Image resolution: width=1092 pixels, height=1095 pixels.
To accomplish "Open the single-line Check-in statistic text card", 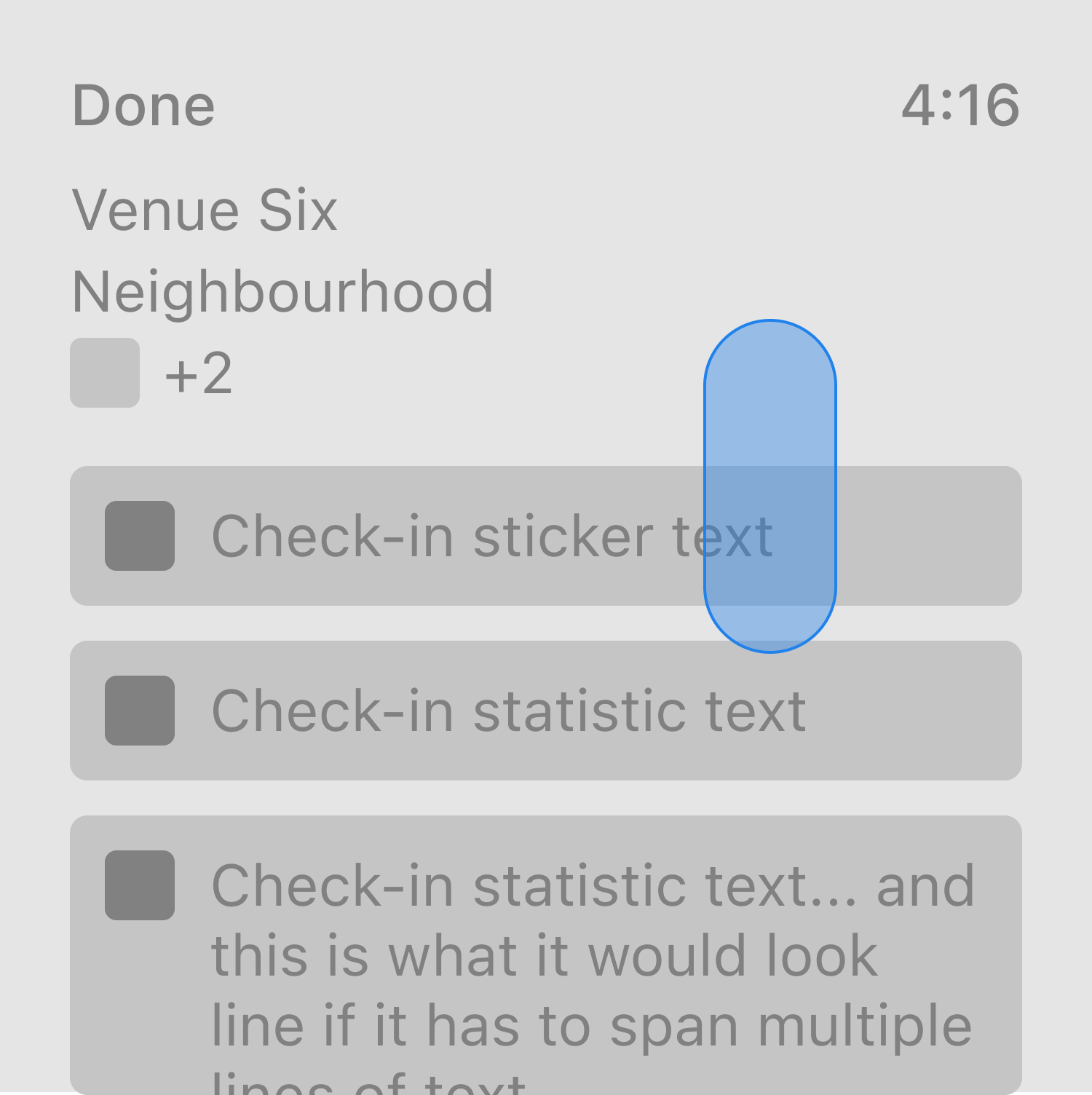I will [x=510, y=711].
